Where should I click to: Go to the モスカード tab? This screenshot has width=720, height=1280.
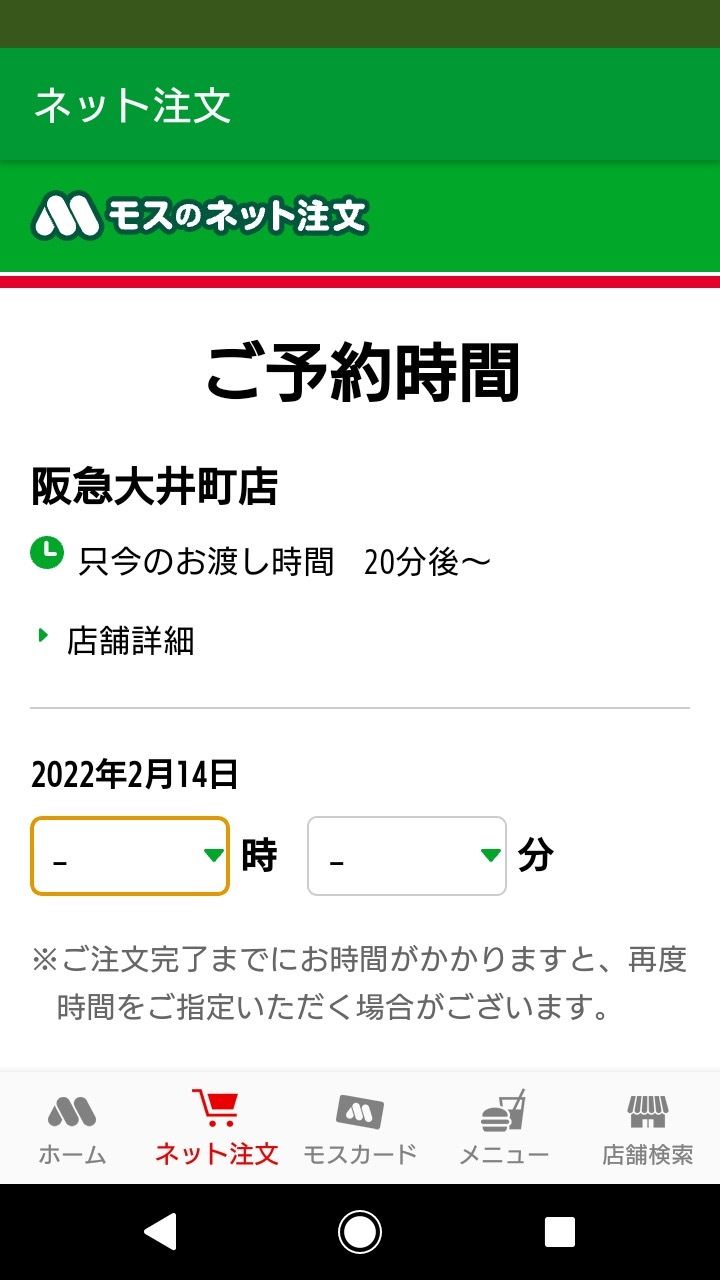[360, 1128]
